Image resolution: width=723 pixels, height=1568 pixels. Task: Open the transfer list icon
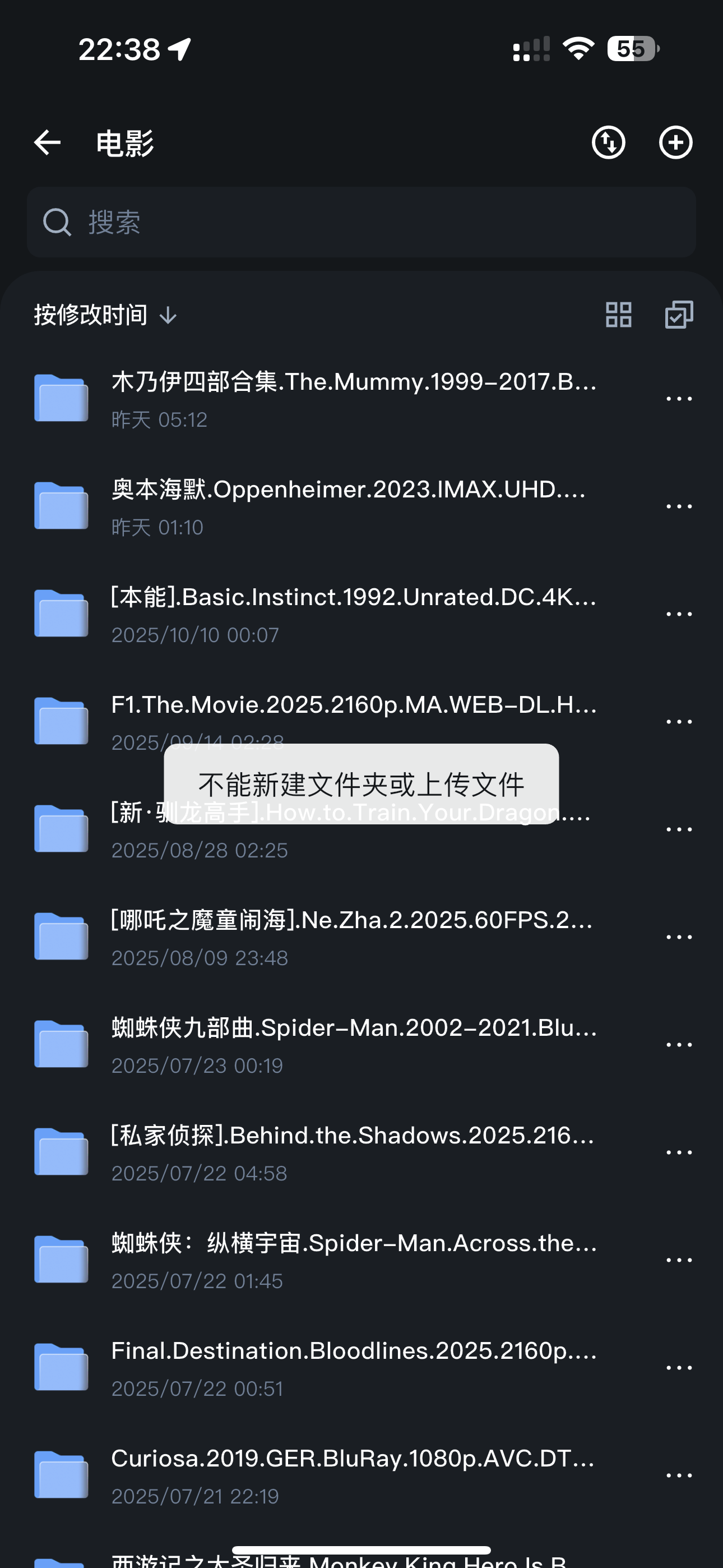[608, 143]
